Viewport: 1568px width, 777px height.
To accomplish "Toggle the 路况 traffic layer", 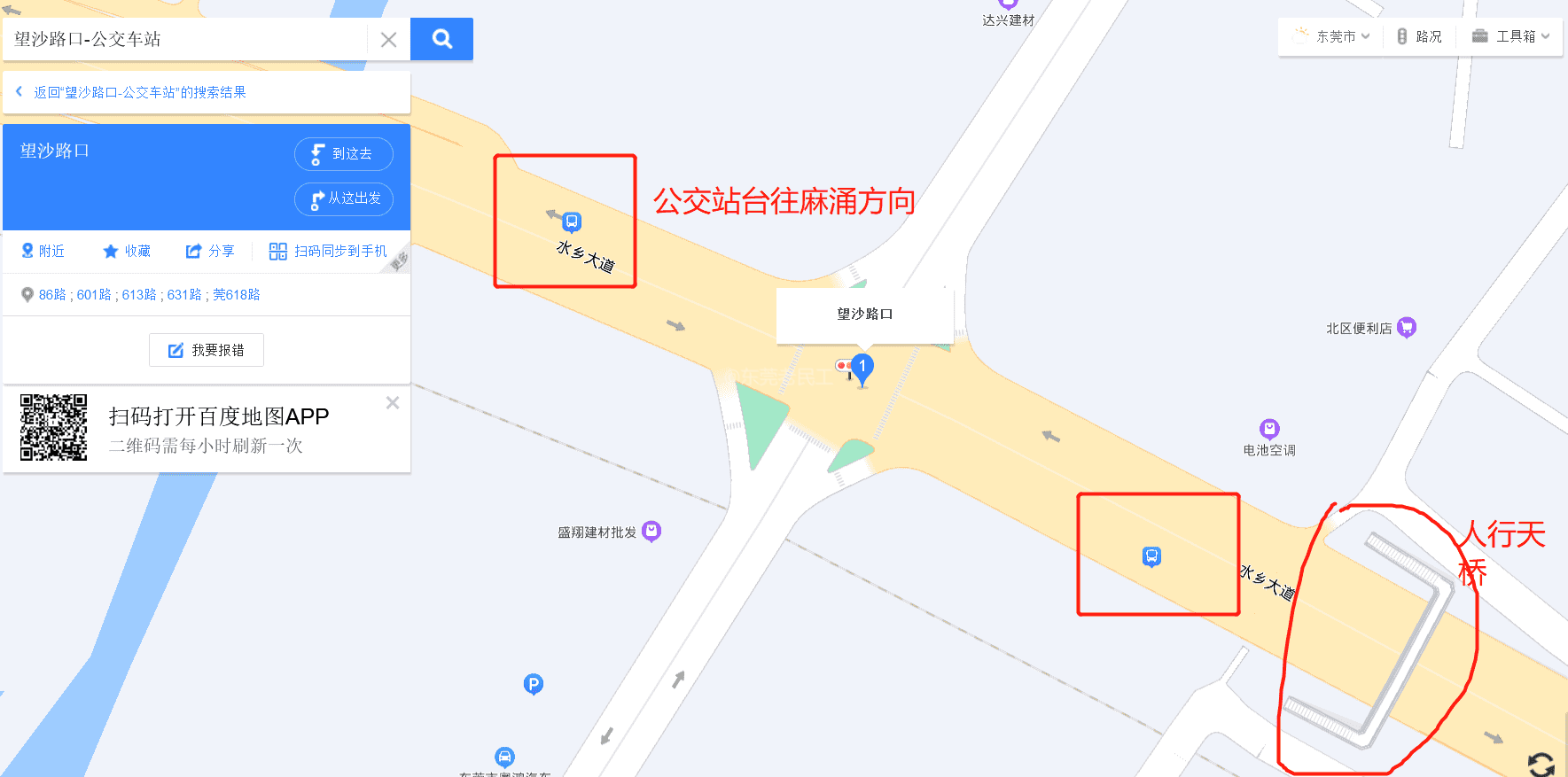I will 1419,36.
